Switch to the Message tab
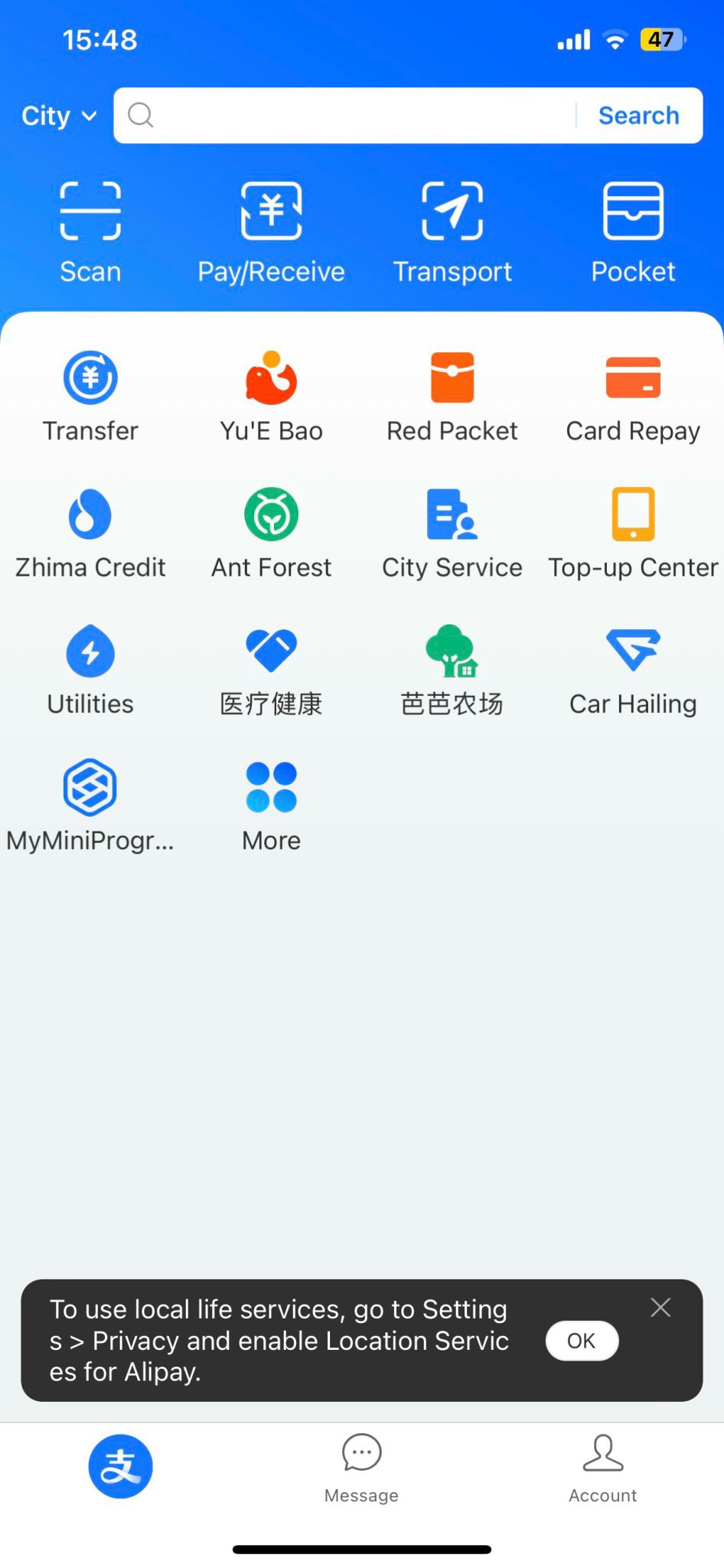Image resolution: width=724 pixels, height=1568 pixels. click(361, 1468)
